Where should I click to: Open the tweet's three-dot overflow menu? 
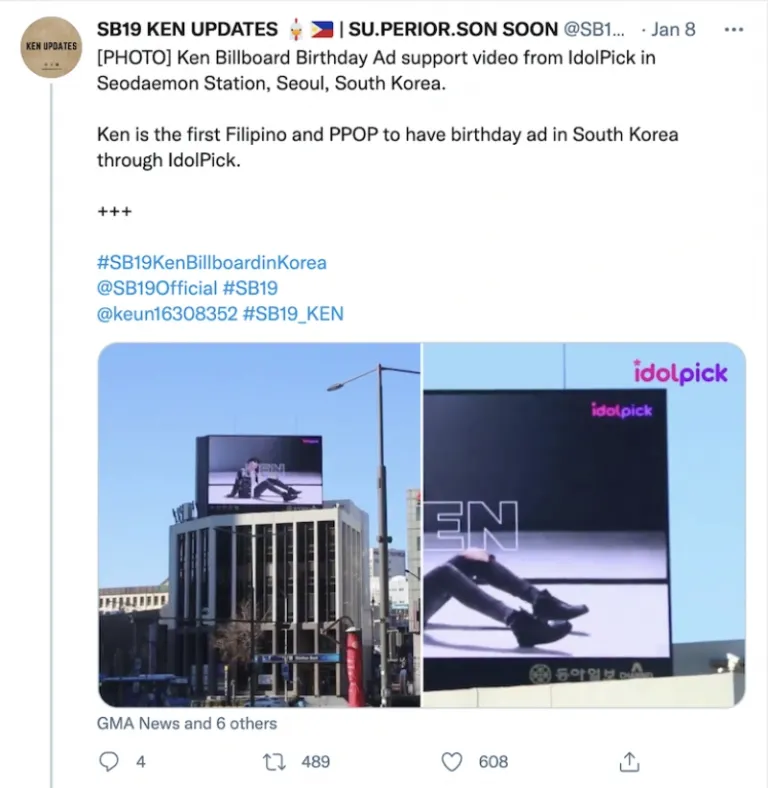click(x=733, y=29)
